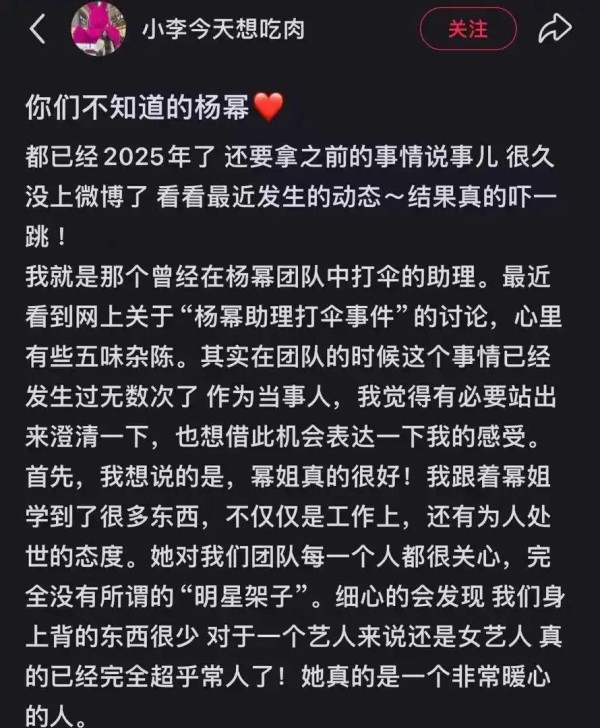Follow the author with 关注 button

click(x=468, y=29)
